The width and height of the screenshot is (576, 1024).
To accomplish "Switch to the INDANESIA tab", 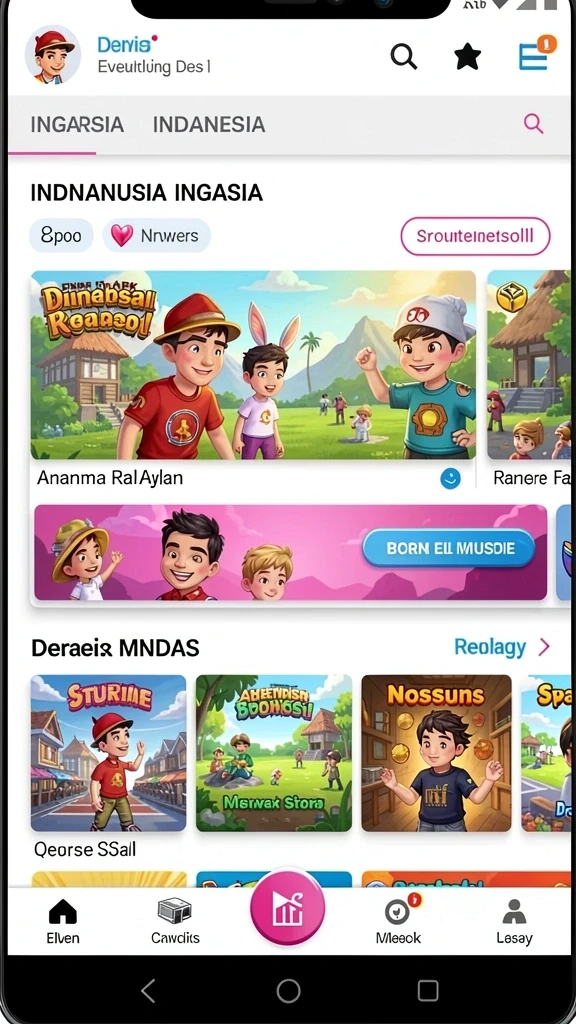I will [209, 124].
